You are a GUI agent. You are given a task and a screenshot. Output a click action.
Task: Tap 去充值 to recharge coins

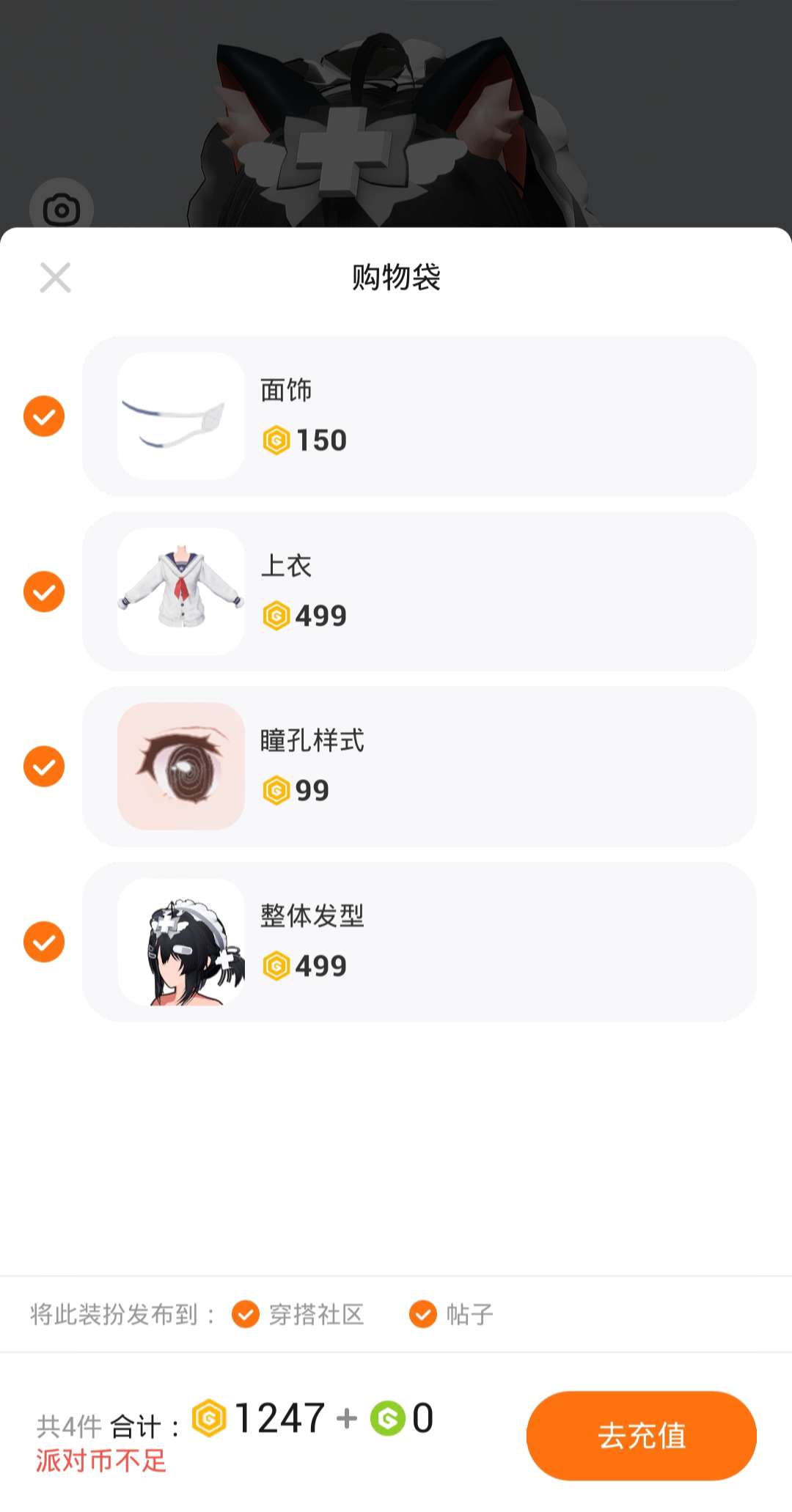(641, 1435)
